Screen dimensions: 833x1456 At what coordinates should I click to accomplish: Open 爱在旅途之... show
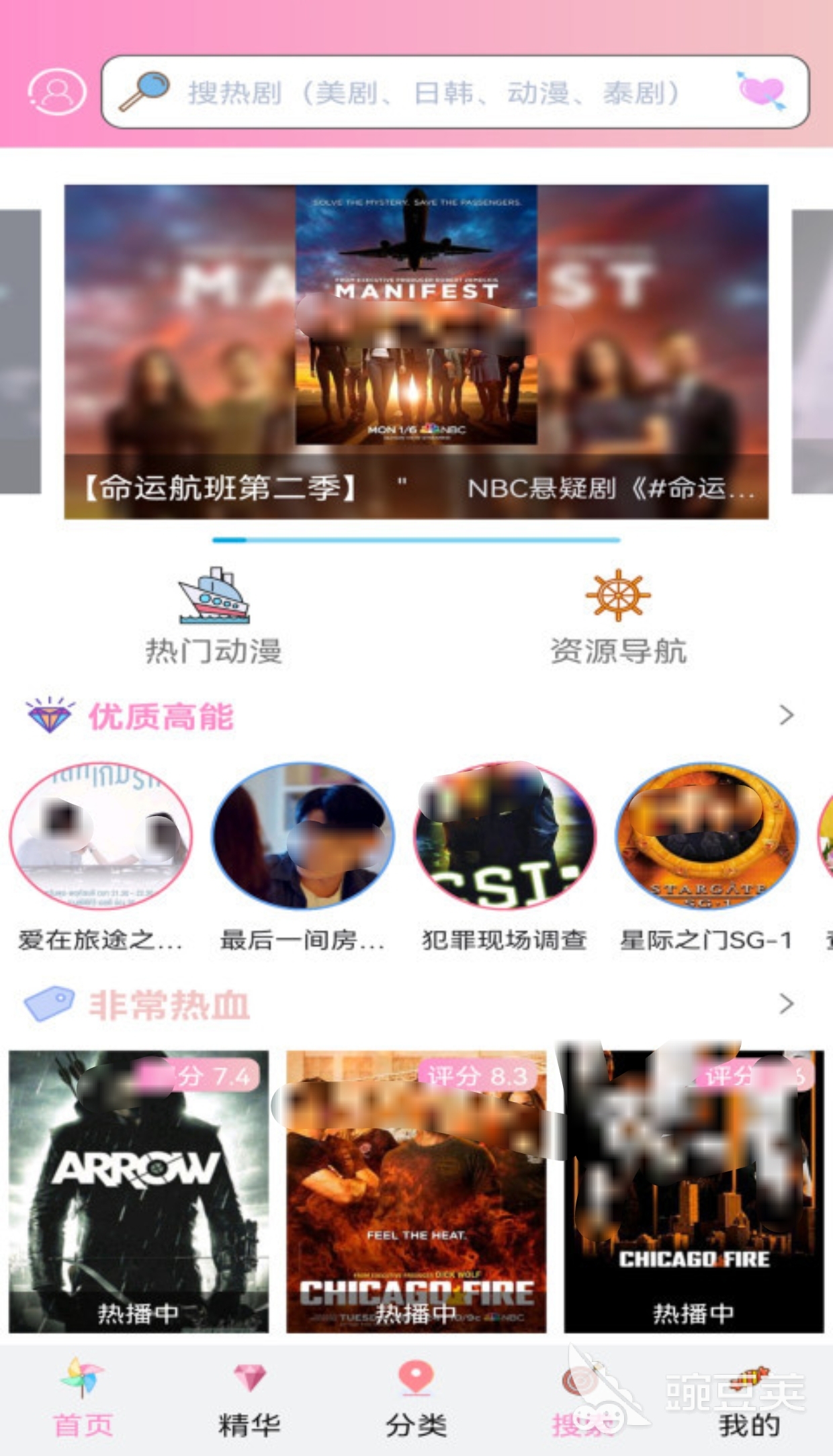101,836
